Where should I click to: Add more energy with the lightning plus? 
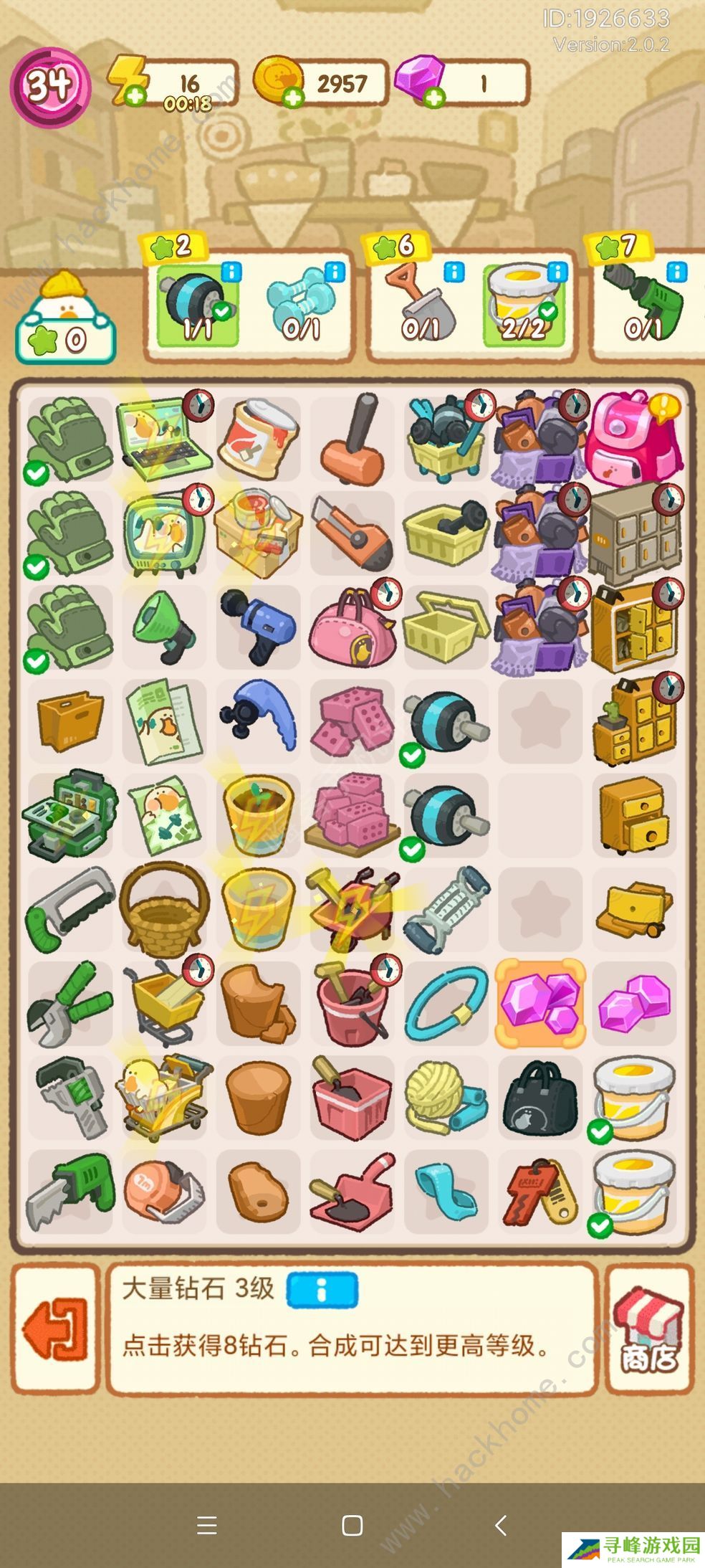[x=133, y=96]
